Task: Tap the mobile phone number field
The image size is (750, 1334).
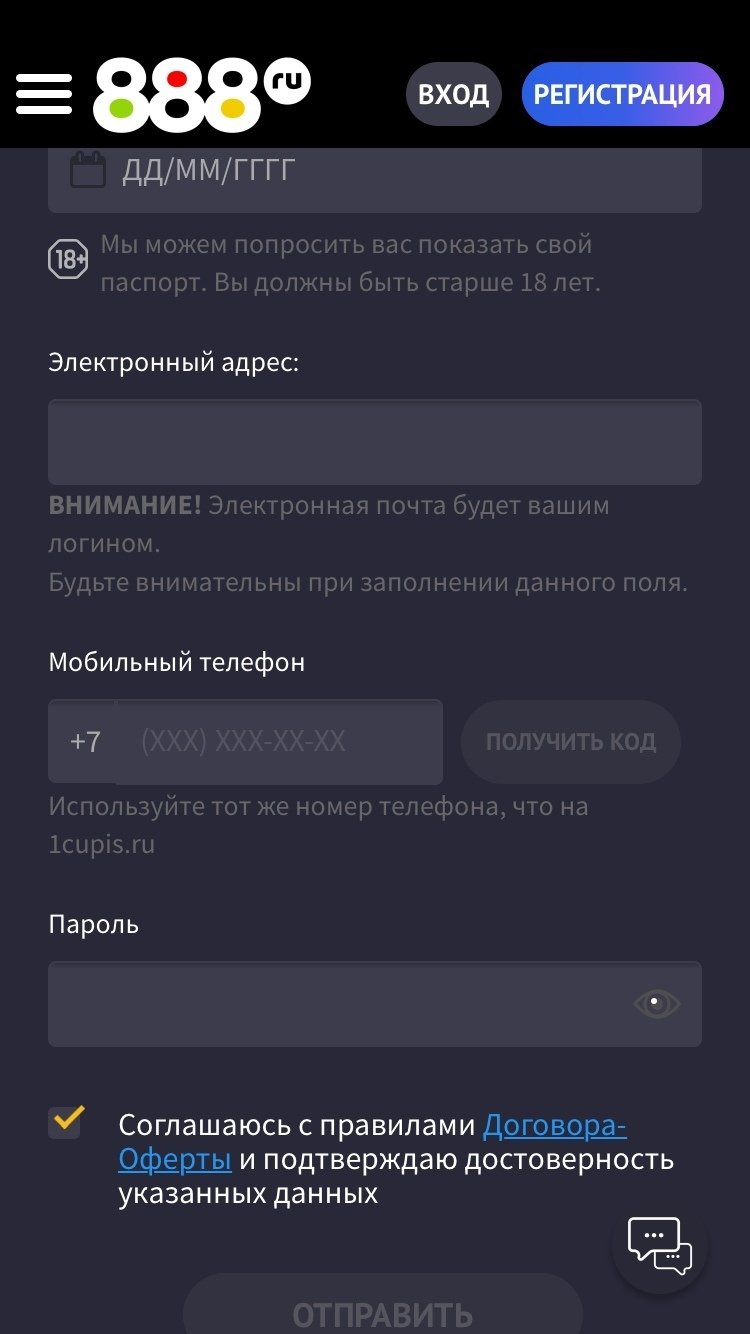Action: (278, 742)
